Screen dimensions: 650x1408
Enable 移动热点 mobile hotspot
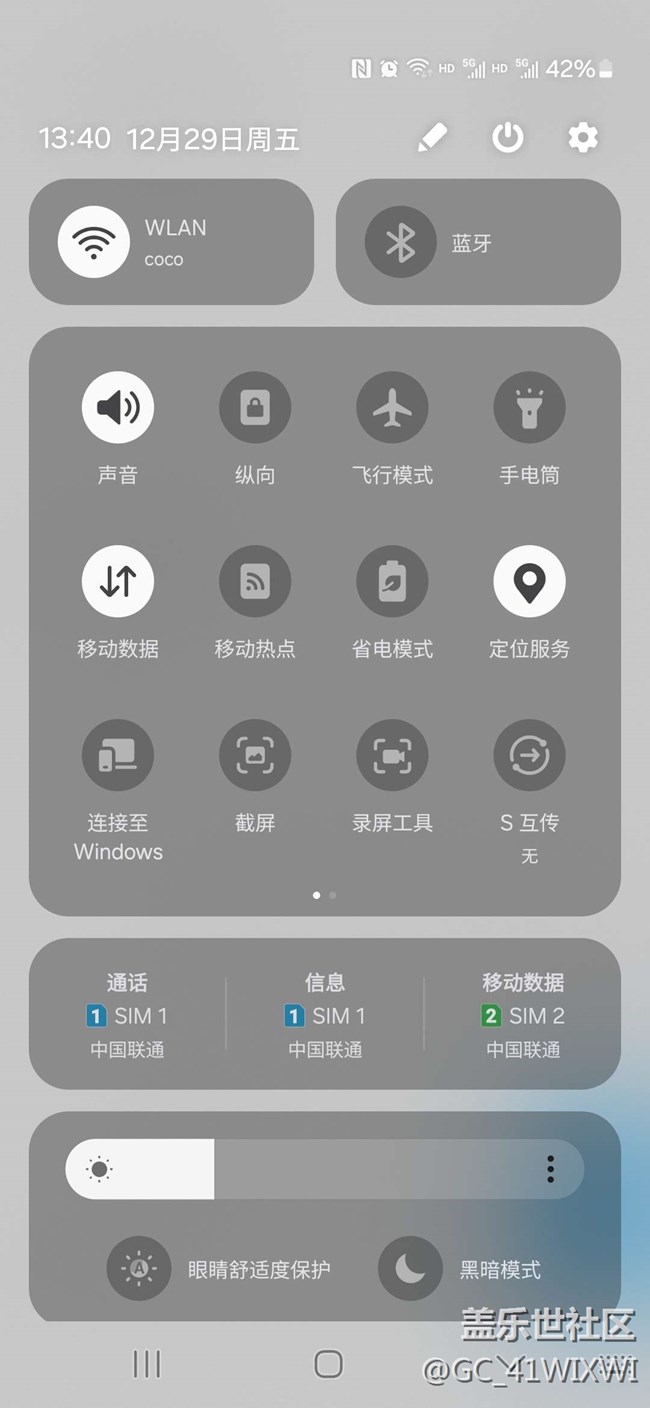pos(255,581)
